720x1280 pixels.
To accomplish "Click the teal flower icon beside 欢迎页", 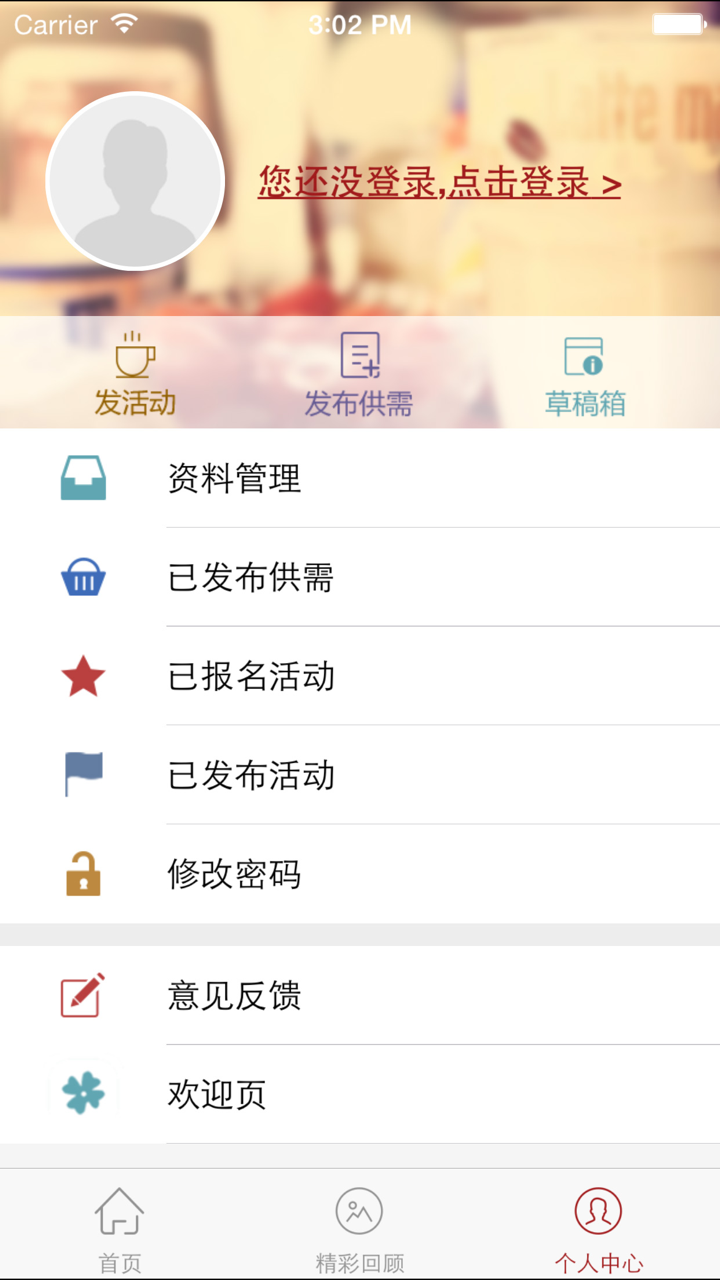I will coord(83,1095).
